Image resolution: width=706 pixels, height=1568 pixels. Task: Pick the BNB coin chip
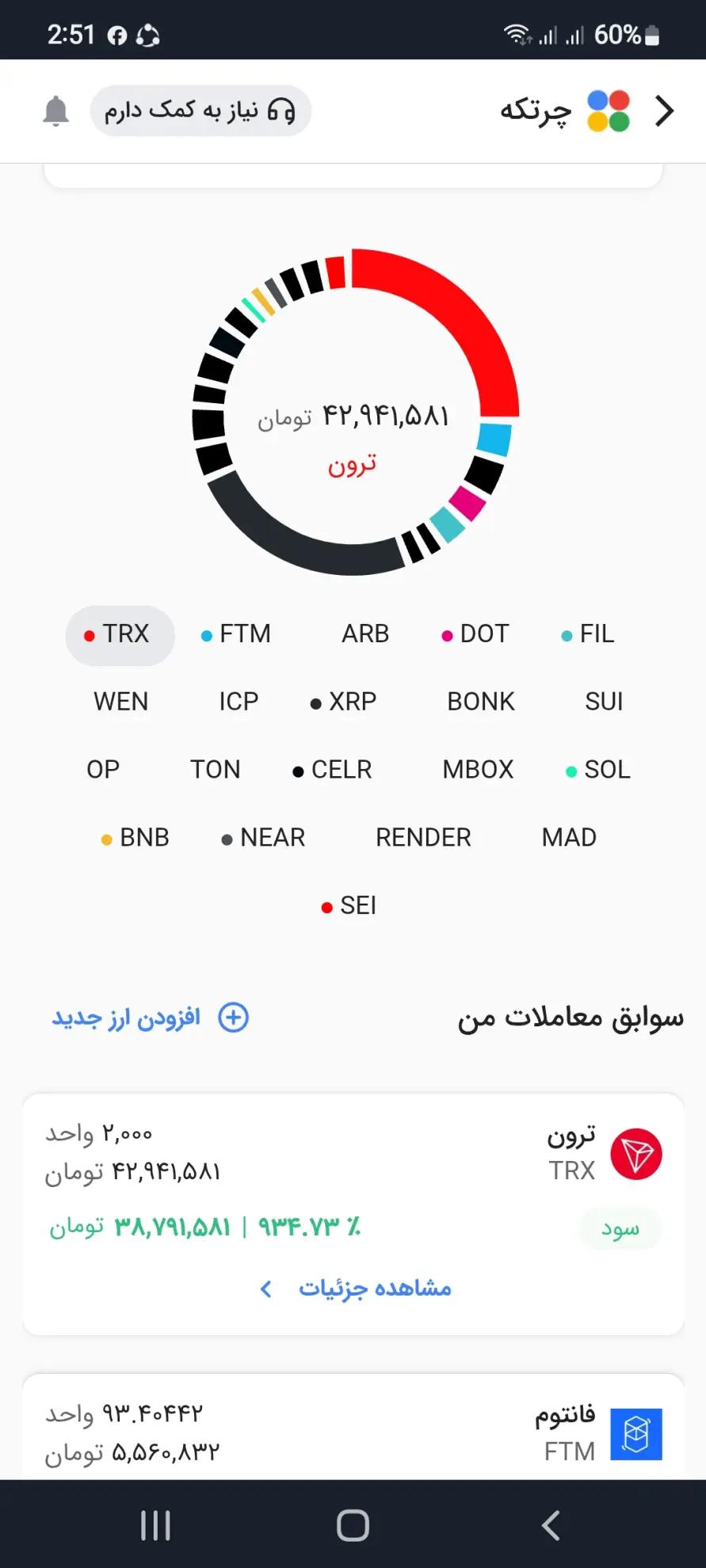pyautogui.click(x=135, y=838)
